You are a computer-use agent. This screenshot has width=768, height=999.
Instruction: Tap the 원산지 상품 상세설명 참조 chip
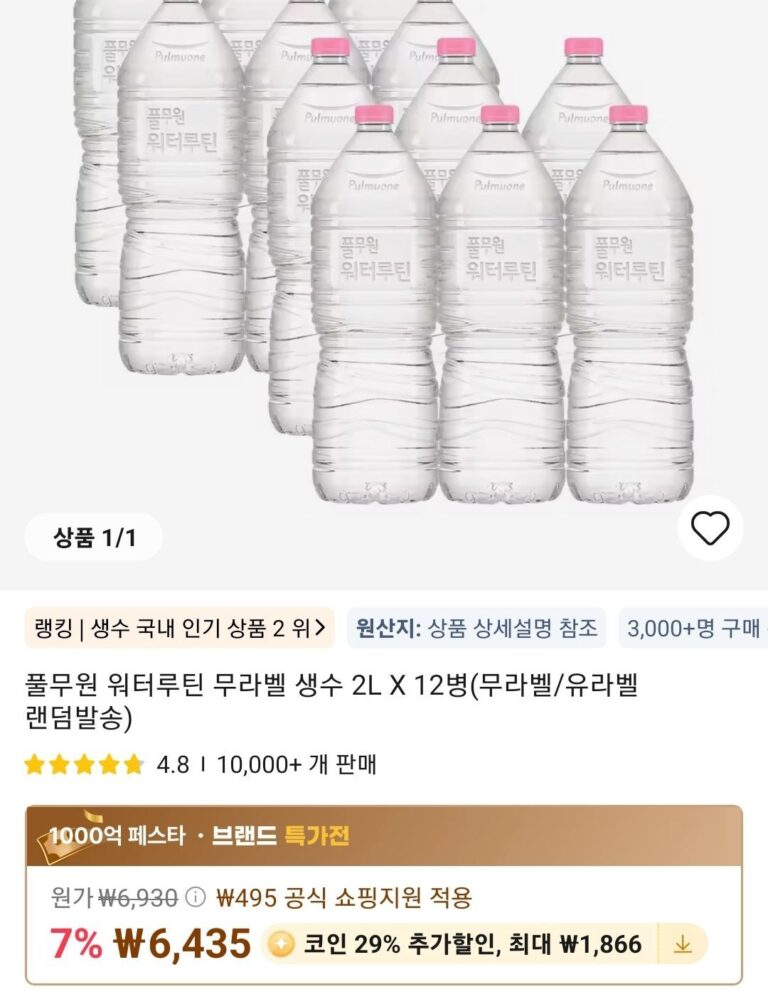477,628
